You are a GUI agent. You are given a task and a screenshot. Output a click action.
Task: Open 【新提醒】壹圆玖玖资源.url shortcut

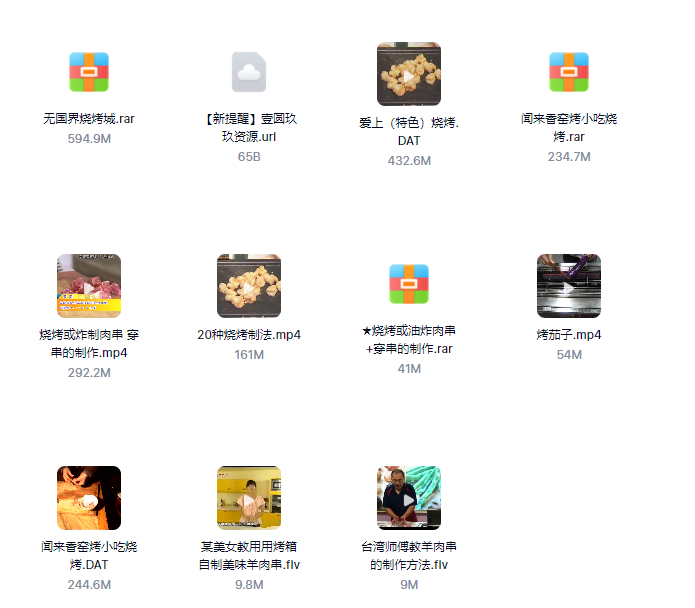click(249, 72)
